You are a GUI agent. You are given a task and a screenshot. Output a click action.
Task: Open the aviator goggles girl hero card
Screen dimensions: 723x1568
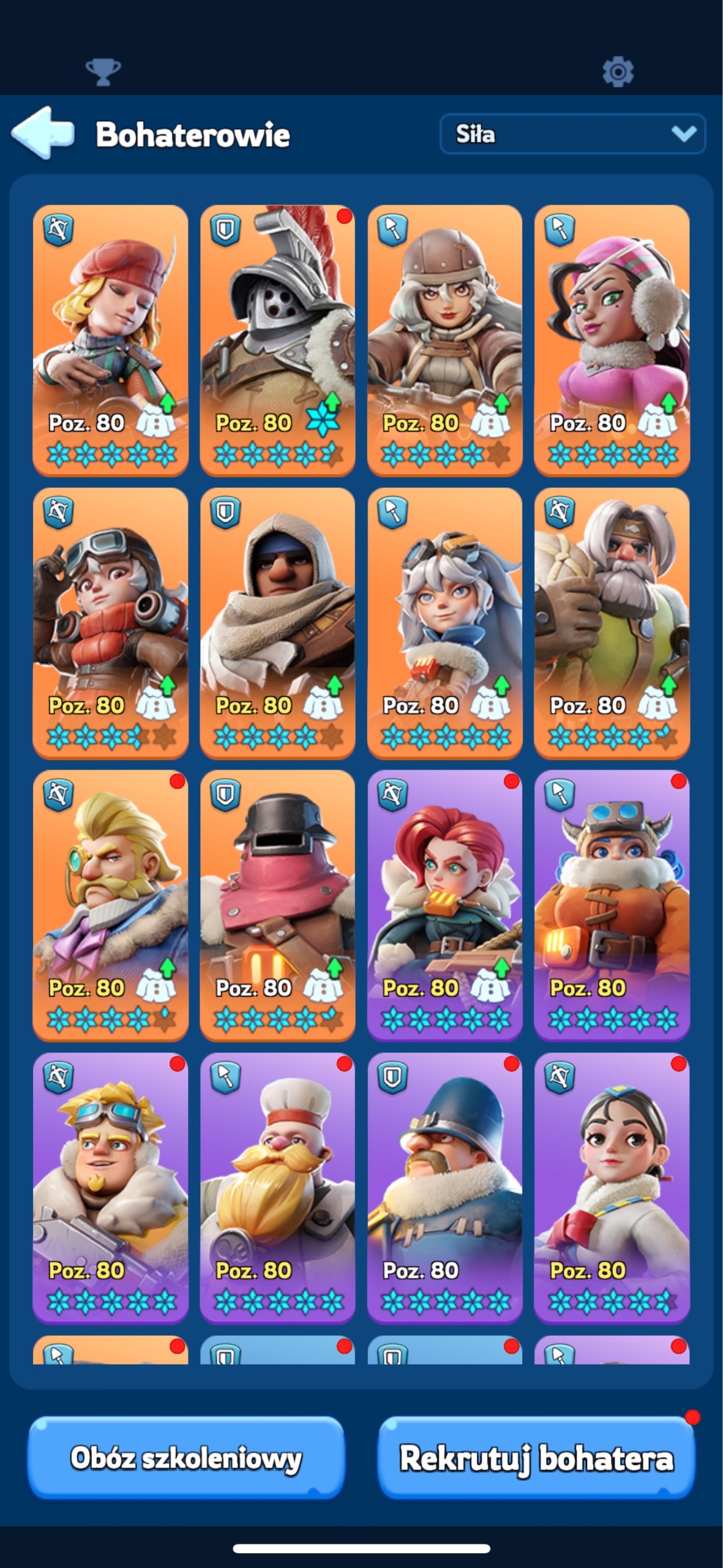[x=110, y=623]
